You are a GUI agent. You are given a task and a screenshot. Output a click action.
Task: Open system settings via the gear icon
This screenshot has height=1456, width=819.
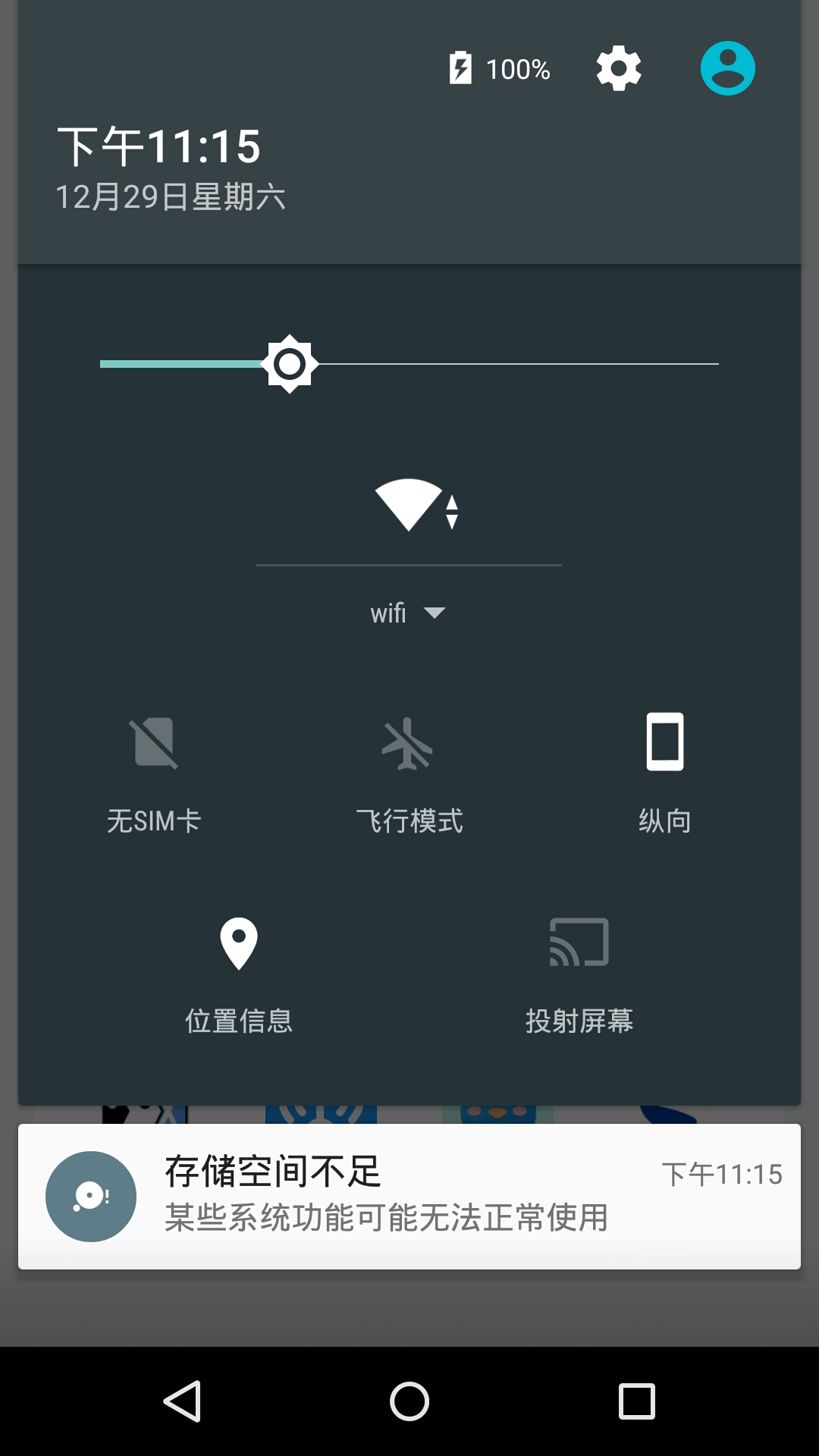tap(619, 69)
